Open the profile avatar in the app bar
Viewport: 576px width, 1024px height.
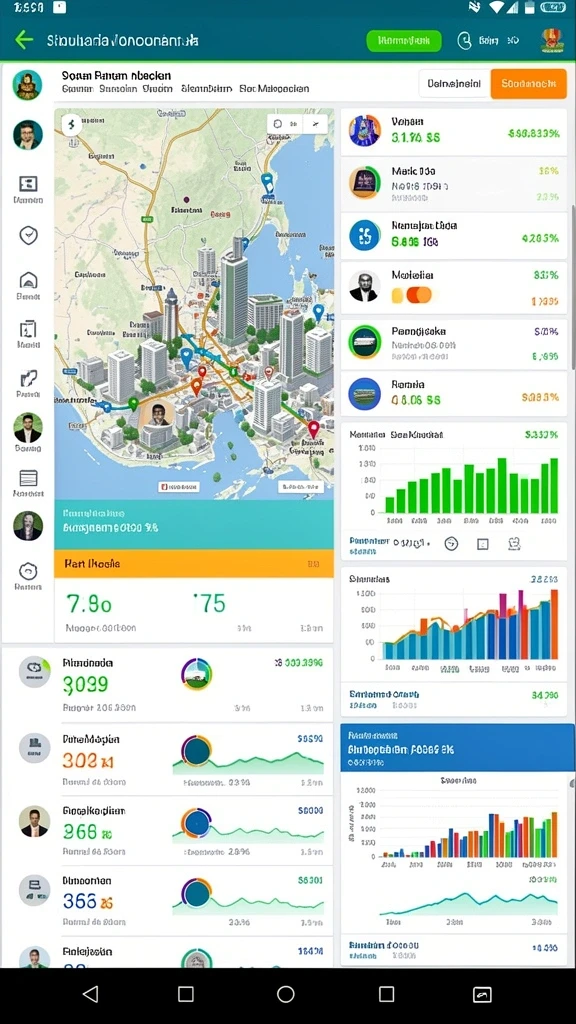[x=552, y=40]
